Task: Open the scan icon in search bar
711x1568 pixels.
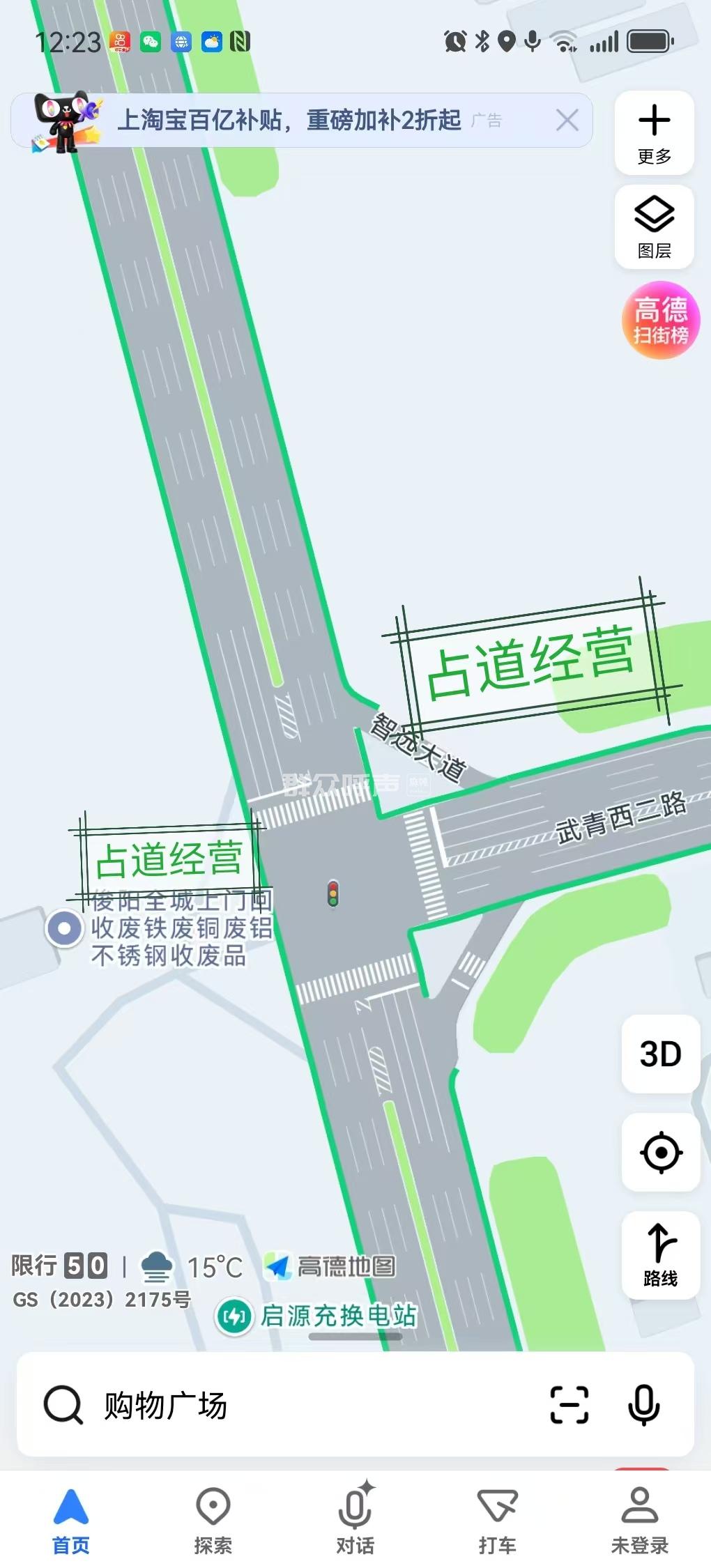Action: click(x=569, y=1405)
